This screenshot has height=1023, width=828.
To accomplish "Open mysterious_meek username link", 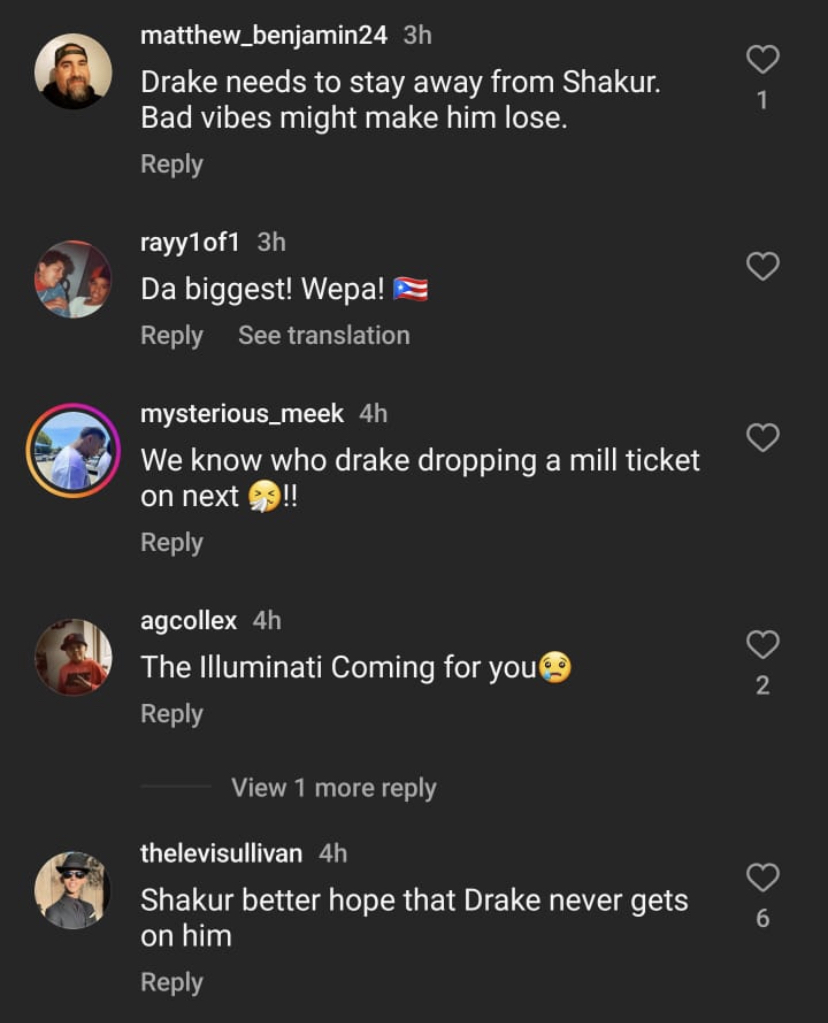I will point(242,413).
